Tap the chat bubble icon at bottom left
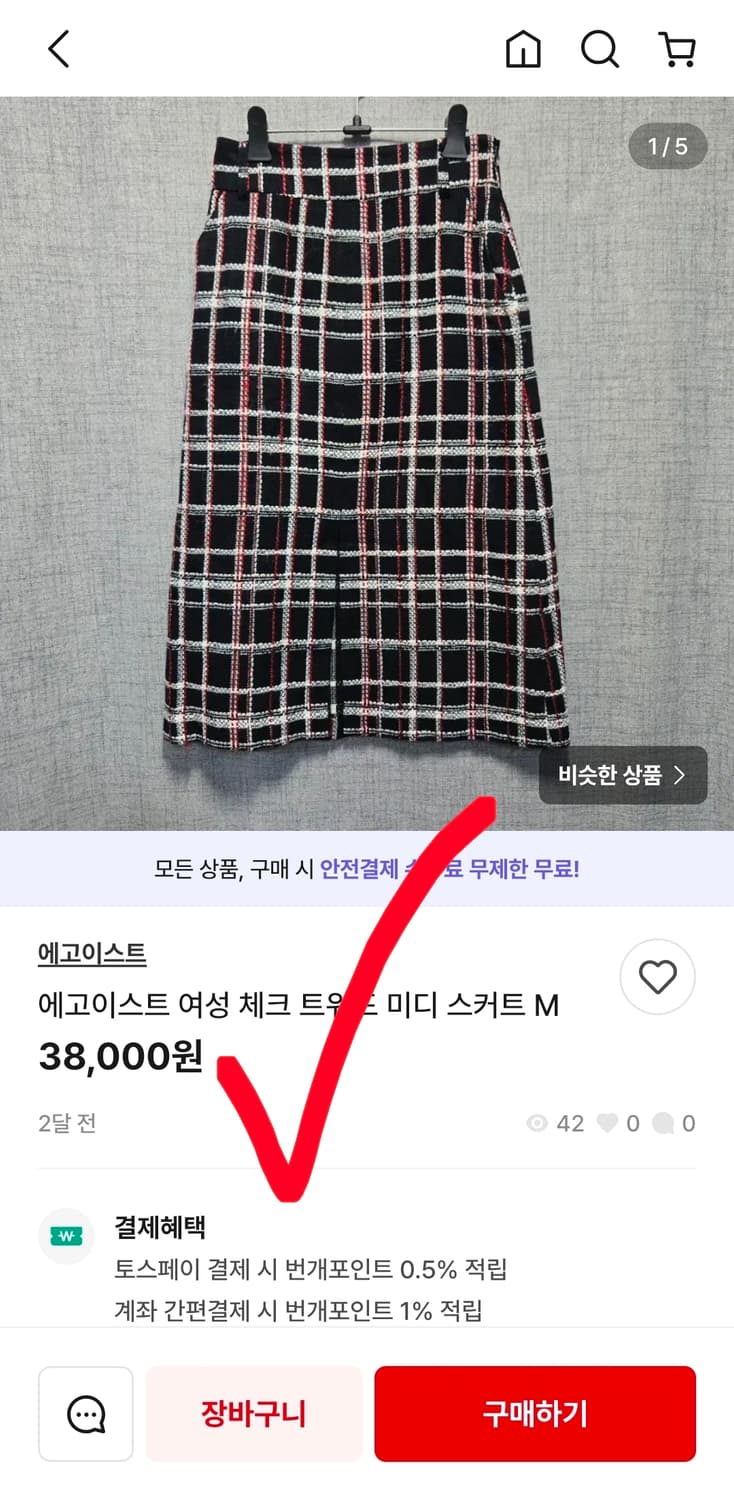This screenshot has height=1500, width=734. pyautogui.click(x=85, y=1413)
